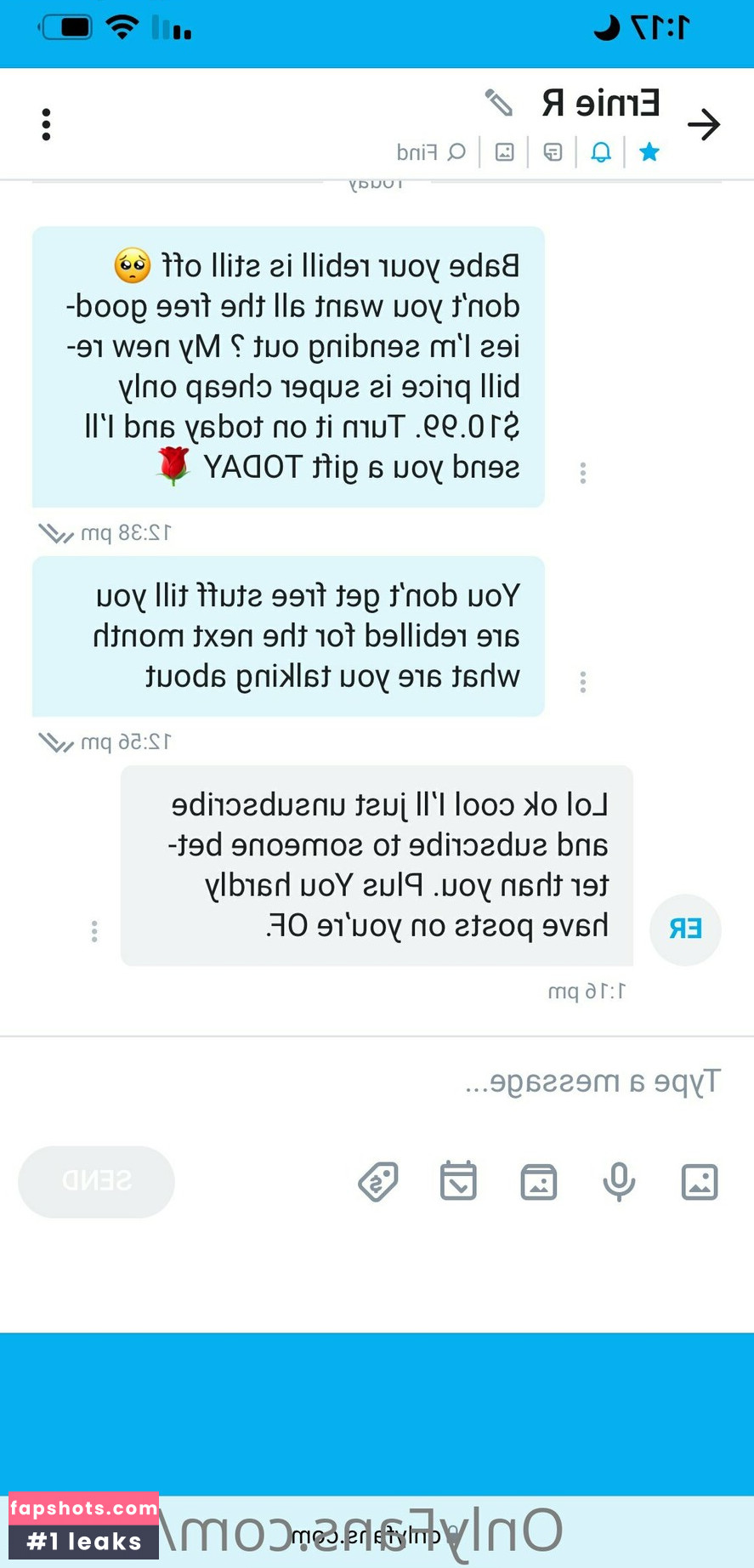Open Find in this conversation

pyautogui.click(x=431, y=153)
